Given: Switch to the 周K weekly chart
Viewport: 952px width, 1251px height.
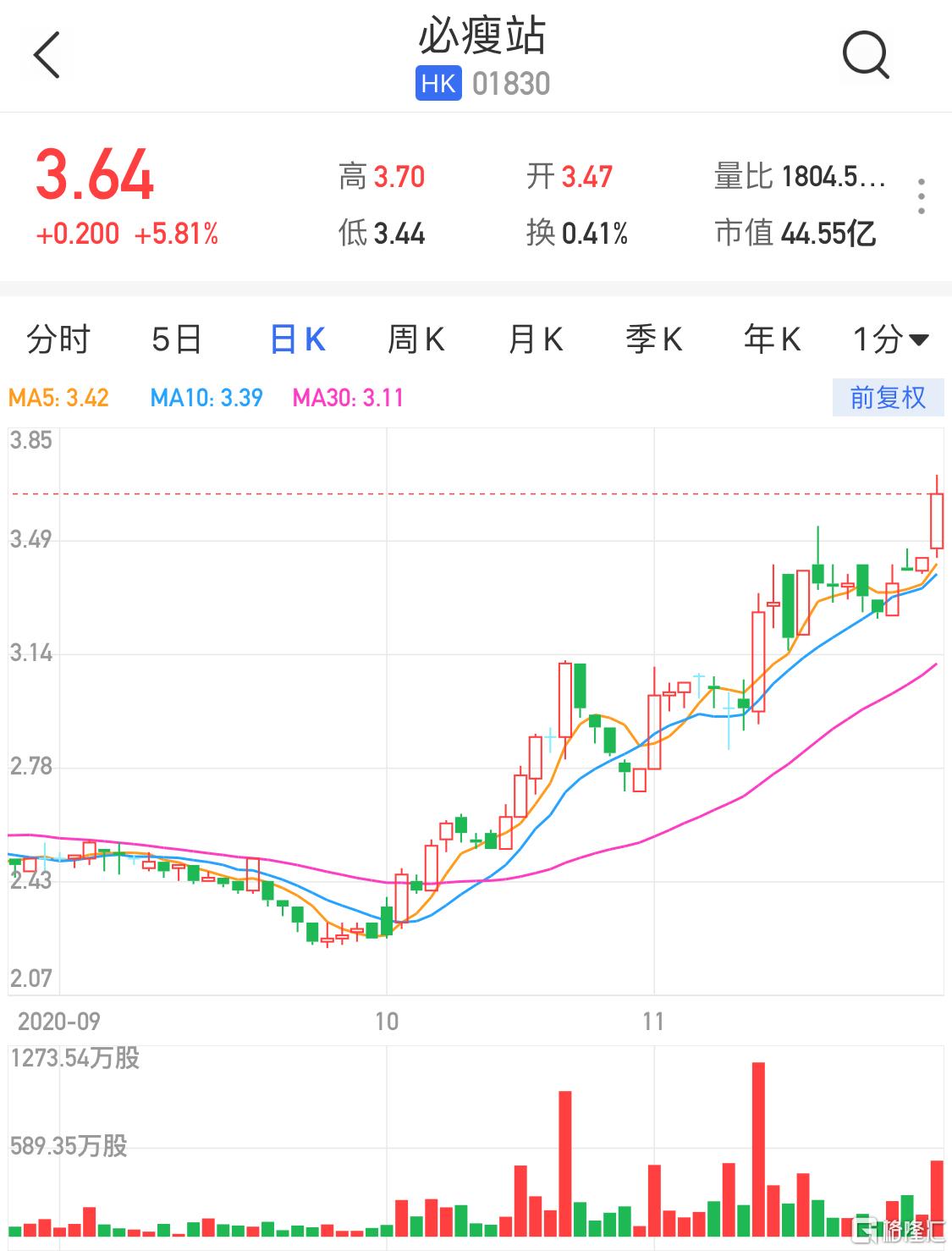Looking at the screenshot, I should [x=415, y=340].
